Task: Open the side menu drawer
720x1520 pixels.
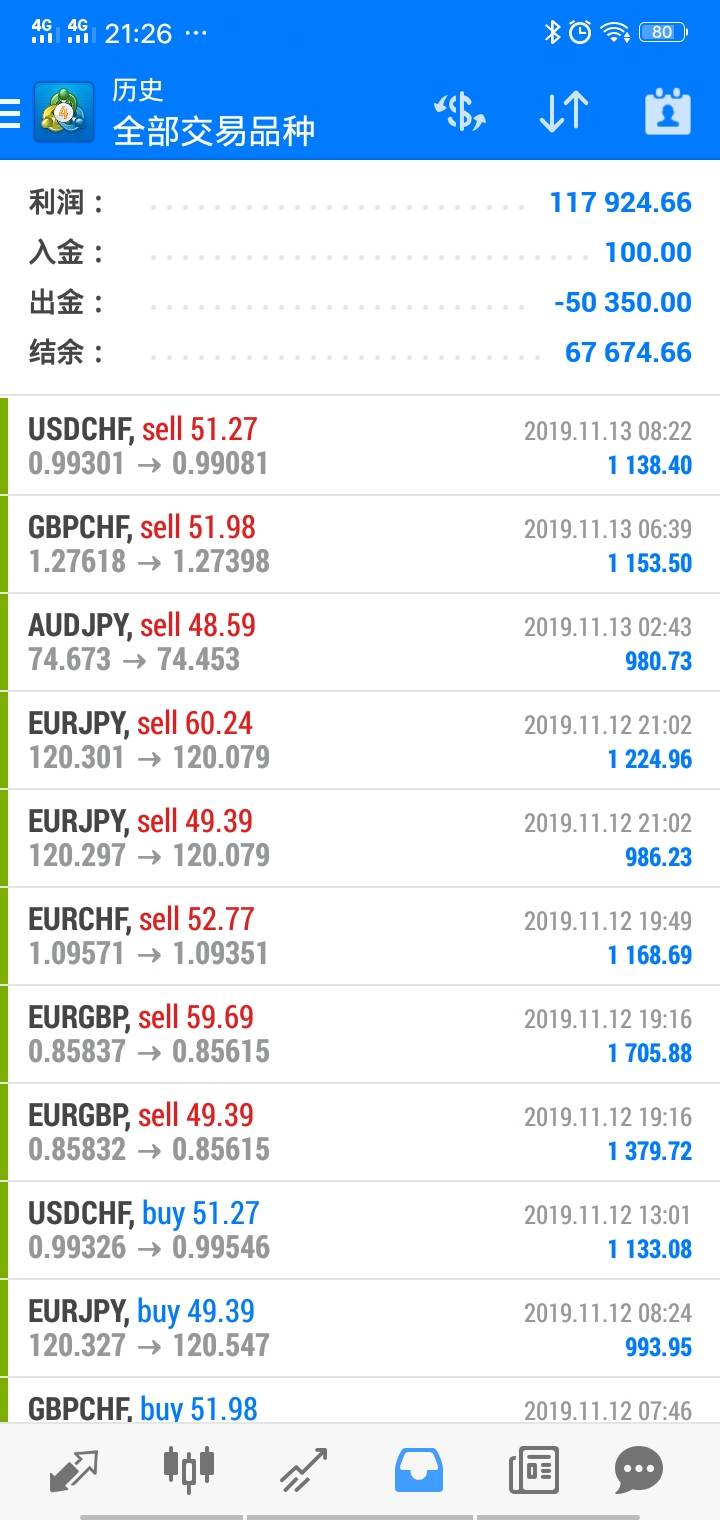Action: pyautogui.click(x=12, y=113)
